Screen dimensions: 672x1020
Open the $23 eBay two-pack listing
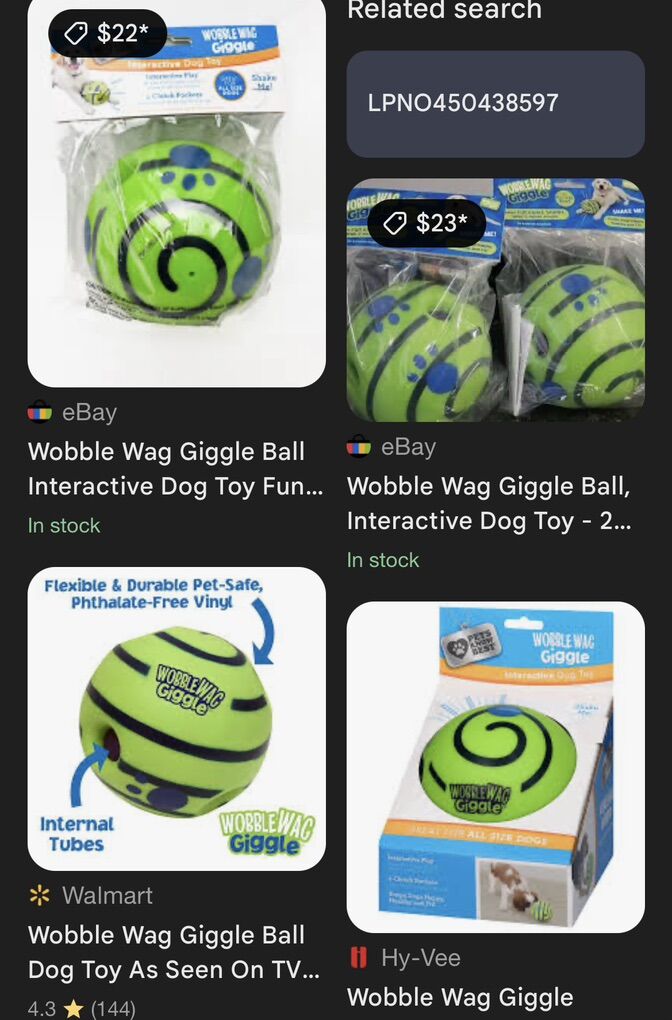pyautogui.click(x=495, y=300)
